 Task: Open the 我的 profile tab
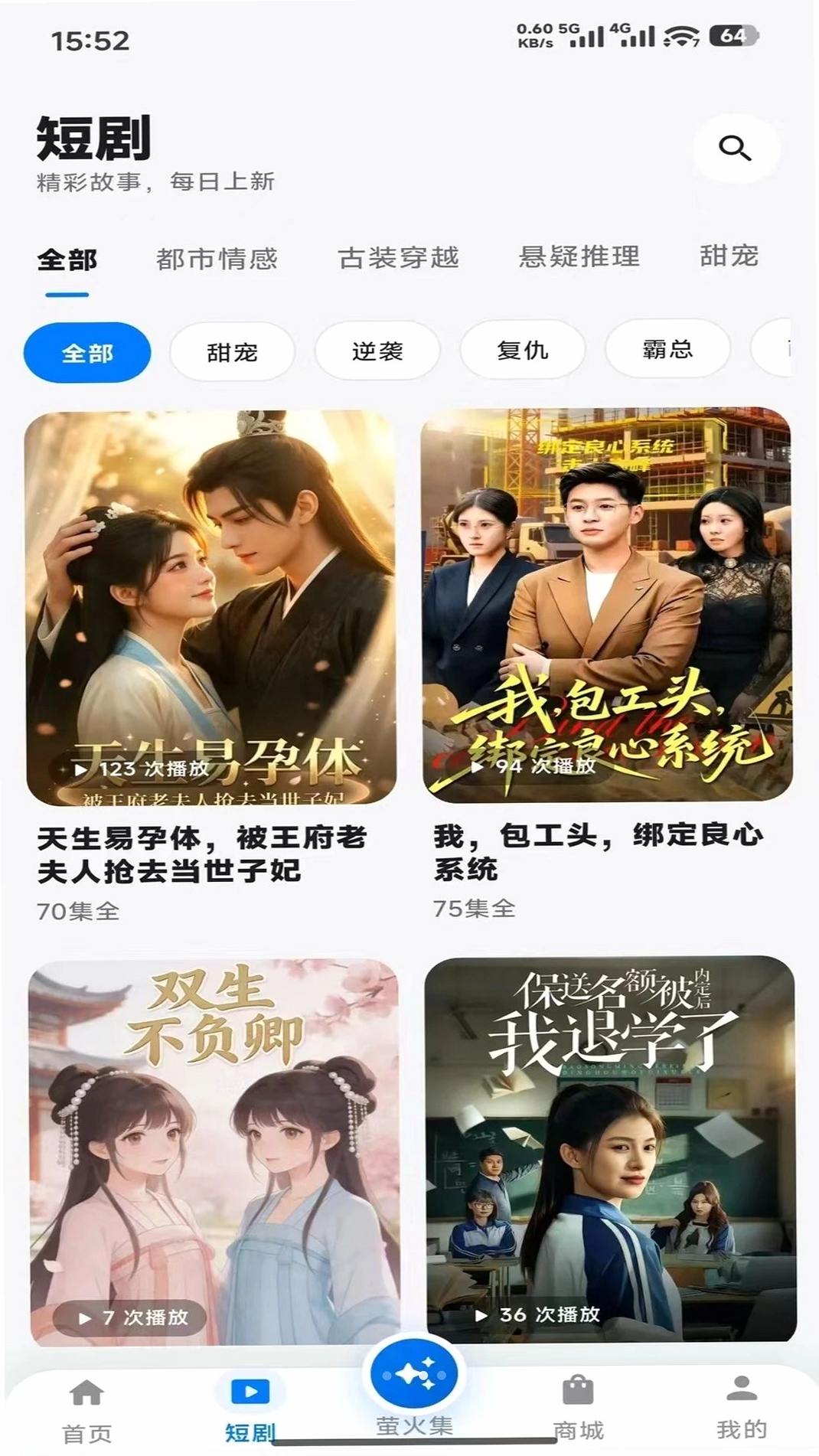tap(741, 1406)
